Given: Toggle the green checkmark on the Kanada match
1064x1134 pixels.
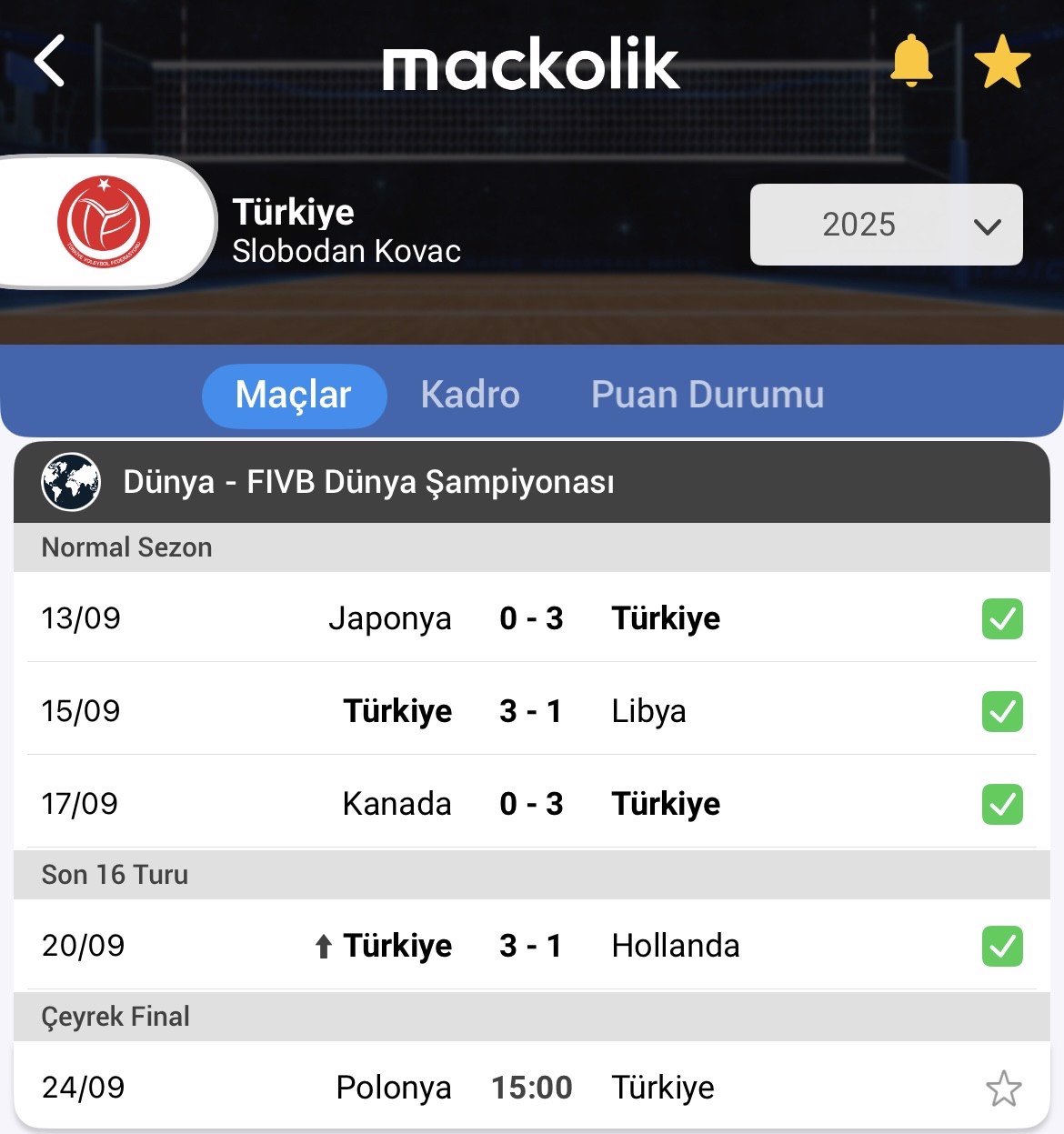Looking at the screenshot, I should (1002, 804).
